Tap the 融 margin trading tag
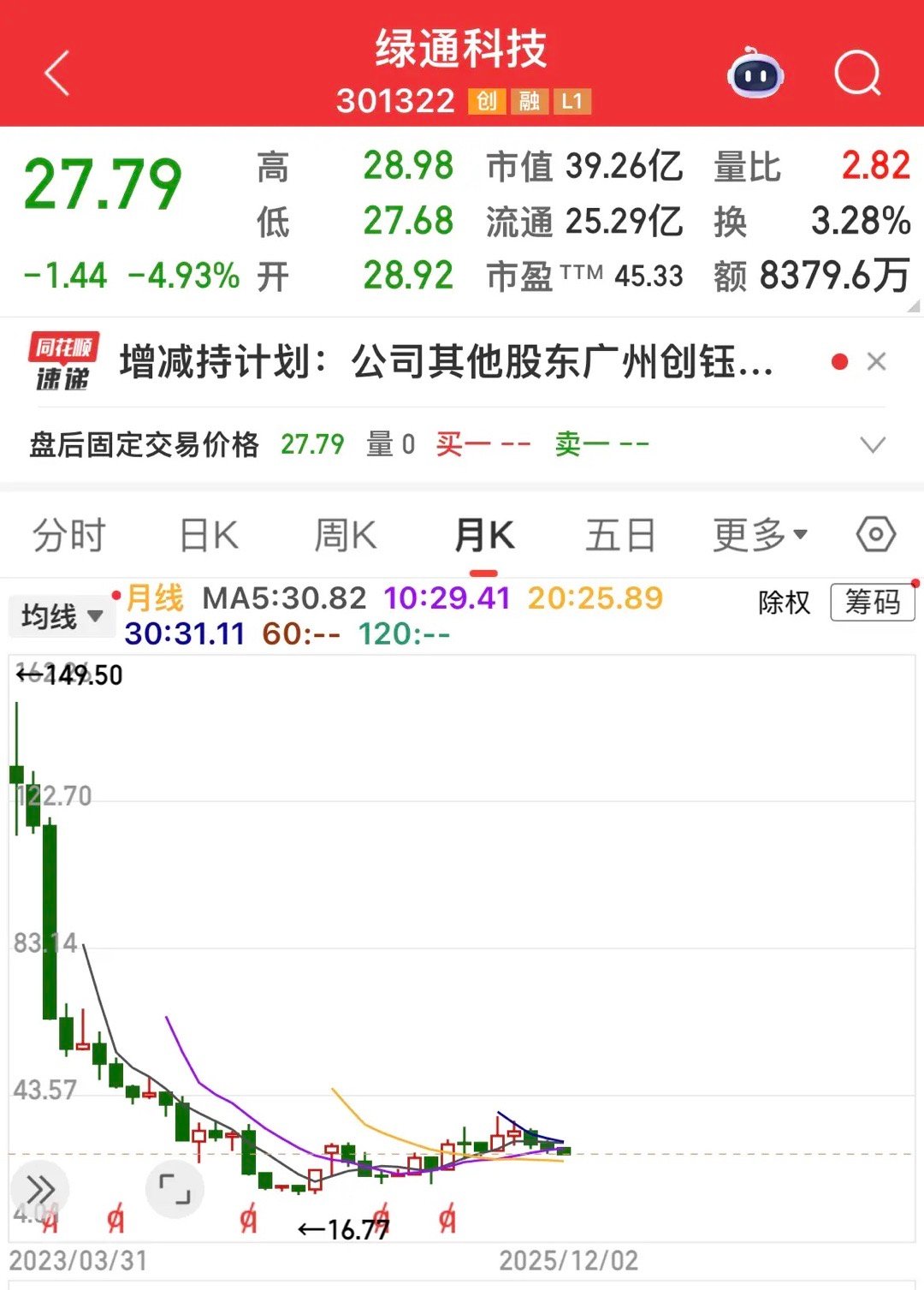 530,100
